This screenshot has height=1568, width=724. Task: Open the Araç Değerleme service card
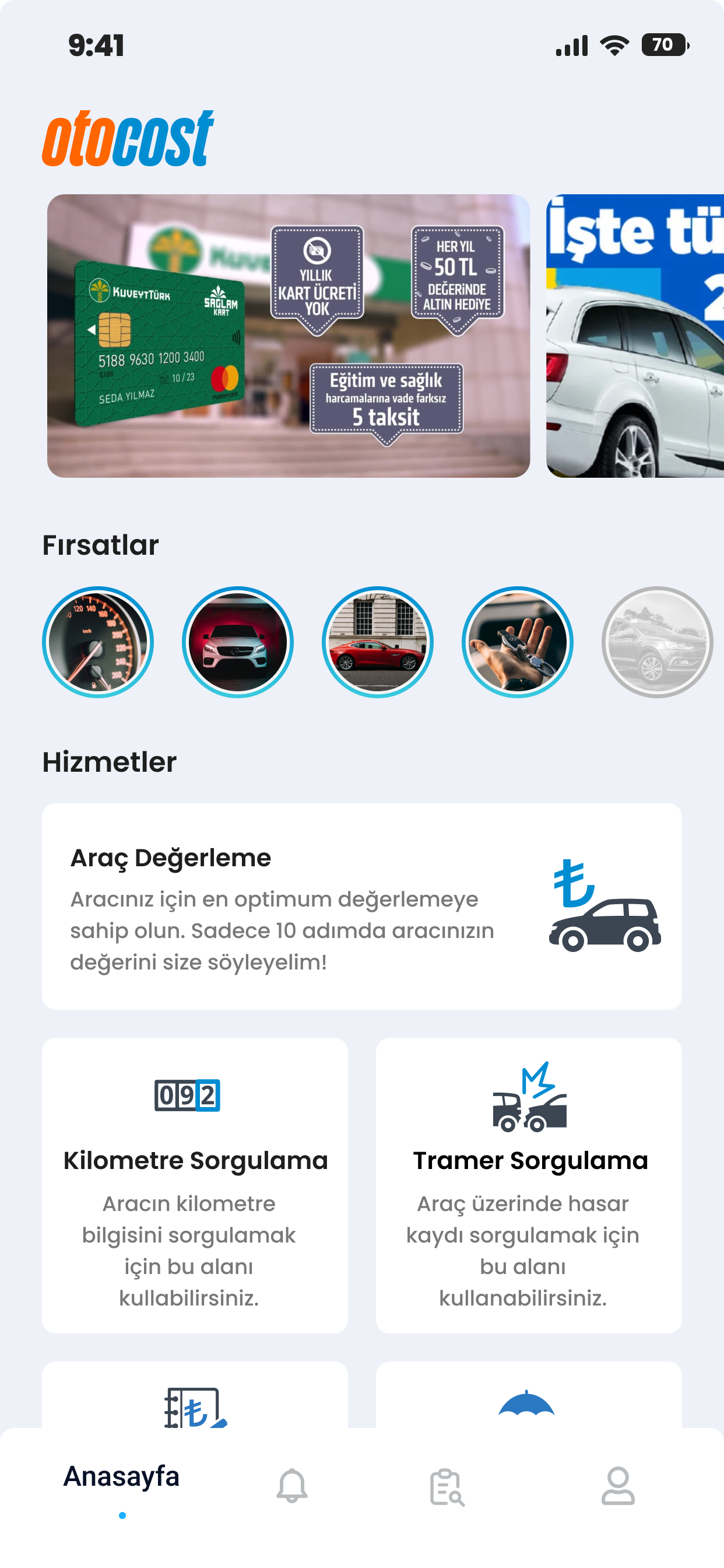click(x=361, y=907)
